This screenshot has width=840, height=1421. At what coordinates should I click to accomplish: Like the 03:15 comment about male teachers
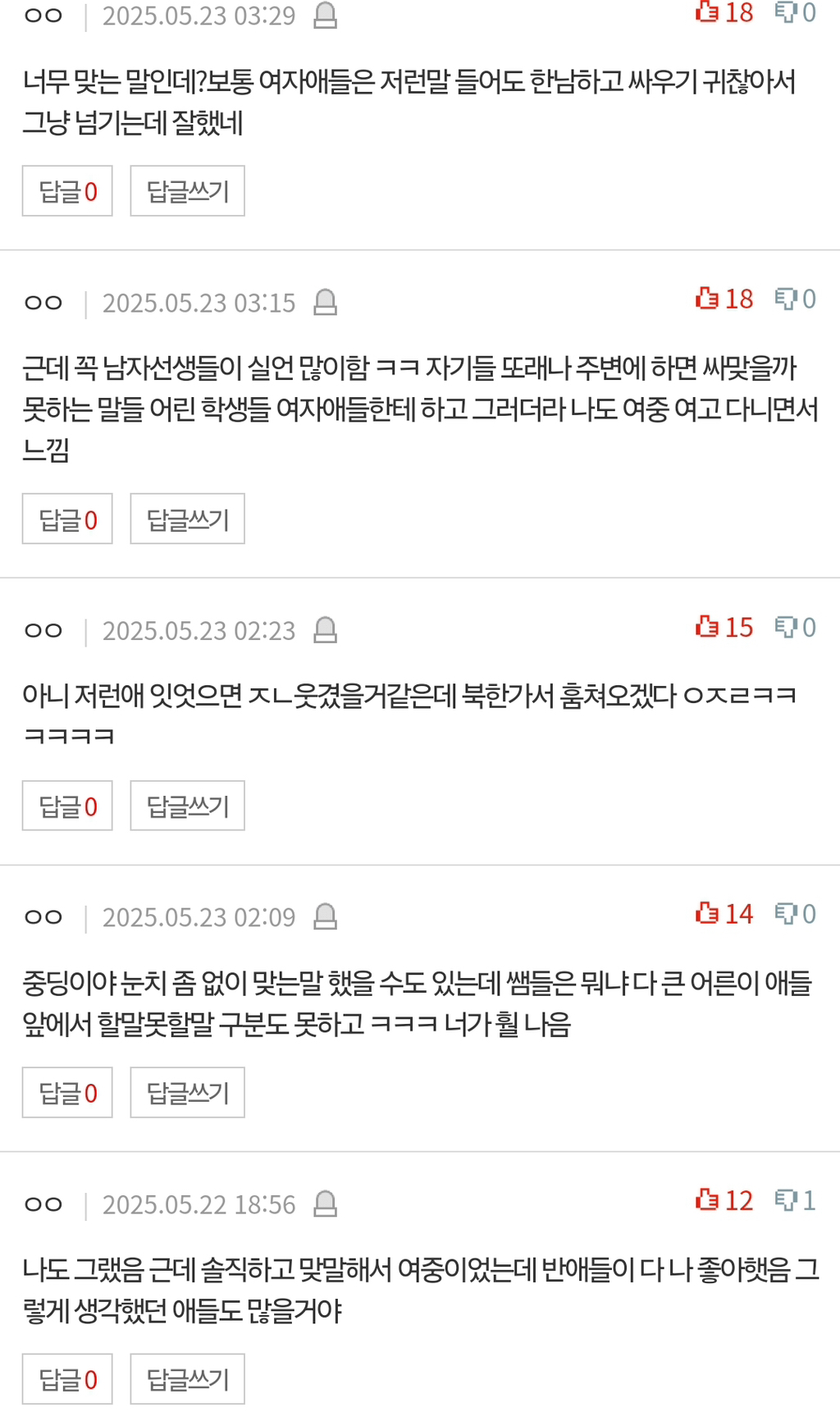tap(723, 299)
